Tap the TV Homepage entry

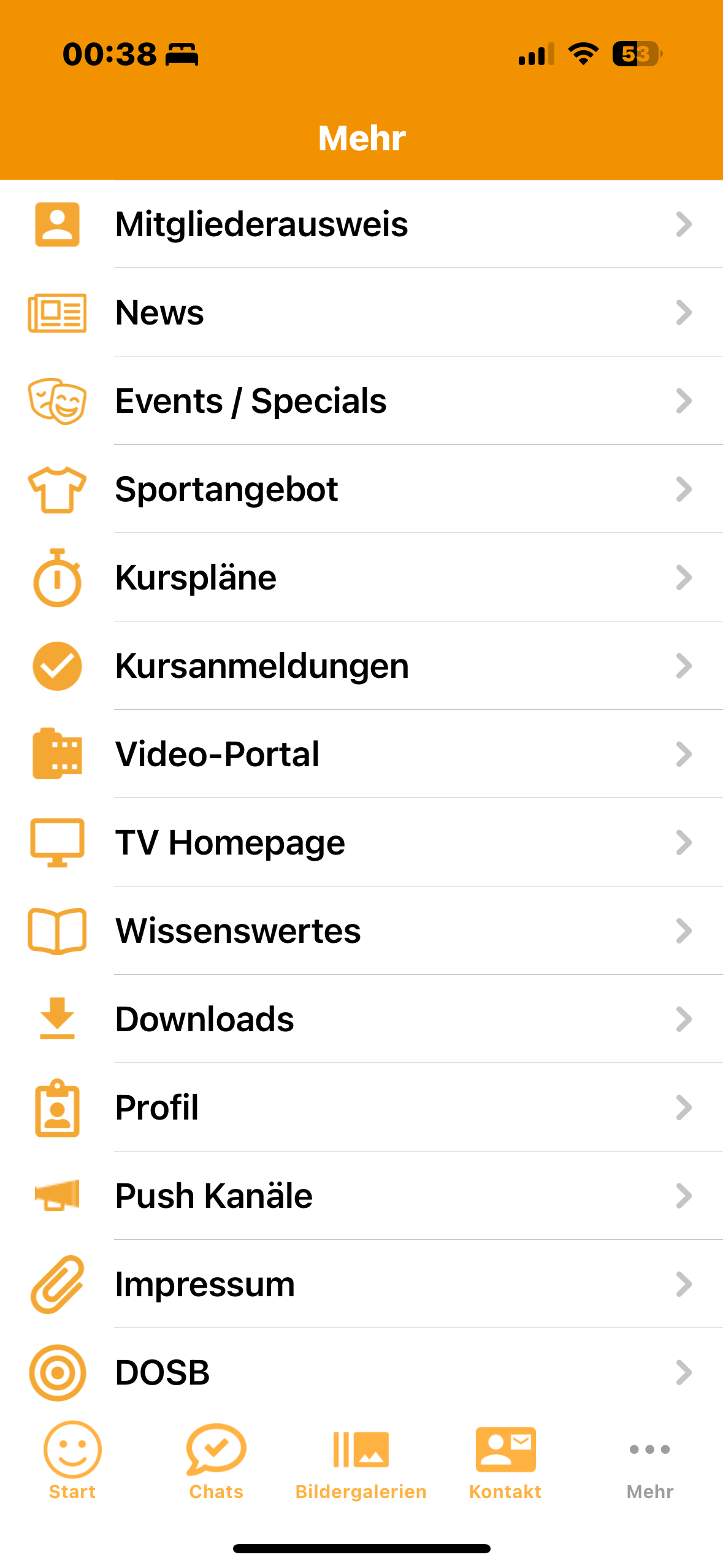coord(362,842)
